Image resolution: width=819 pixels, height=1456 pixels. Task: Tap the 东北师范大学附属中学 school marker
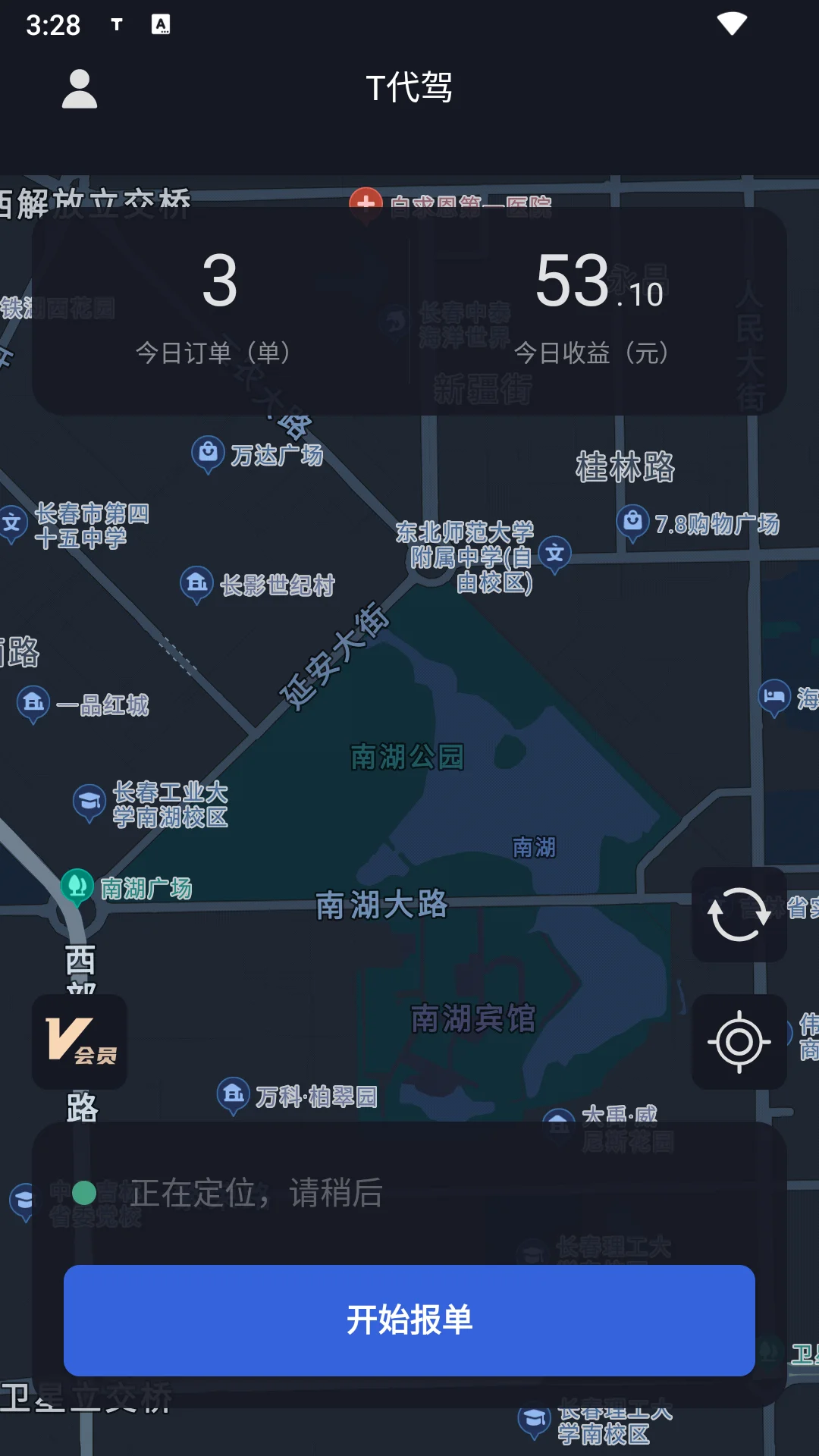tap(554, 554)
